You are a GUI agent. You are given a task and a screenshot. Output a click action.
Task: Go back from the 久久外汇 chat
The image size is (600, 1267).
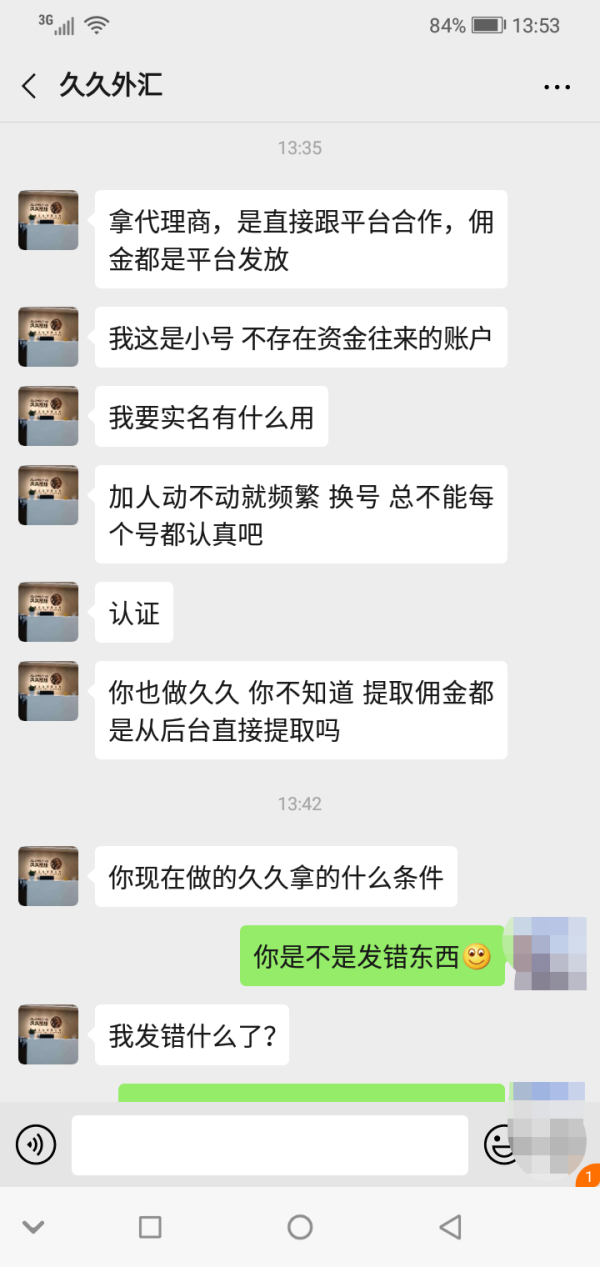click(x=29, y=86)
